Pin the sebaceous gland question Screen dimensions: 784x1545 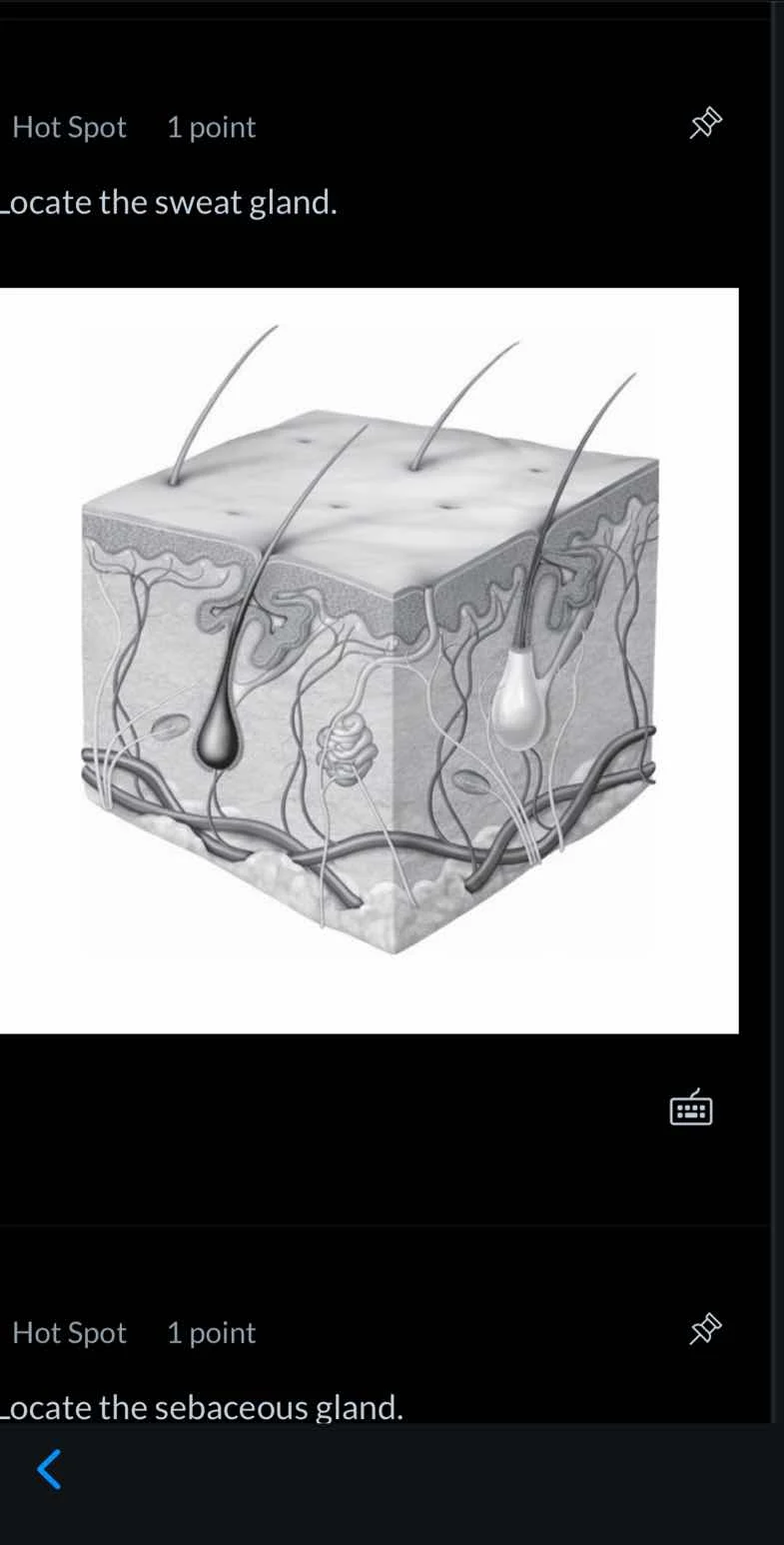705,1329
